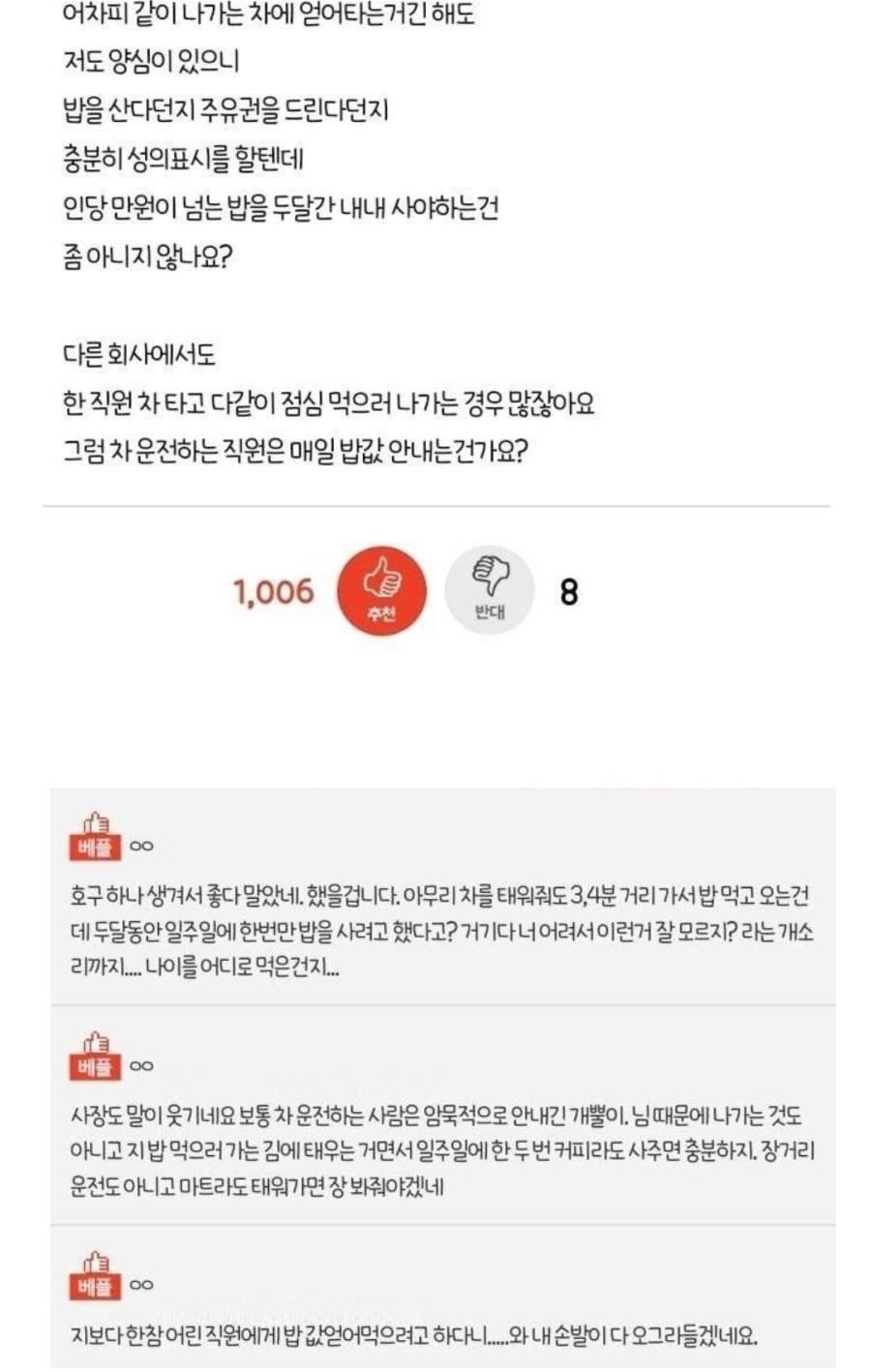The height and width of the screenshot is (1372, 871).
Task: Upvote the post with the 추천 button
Action: pyautogui.click(x=381, y=590)
